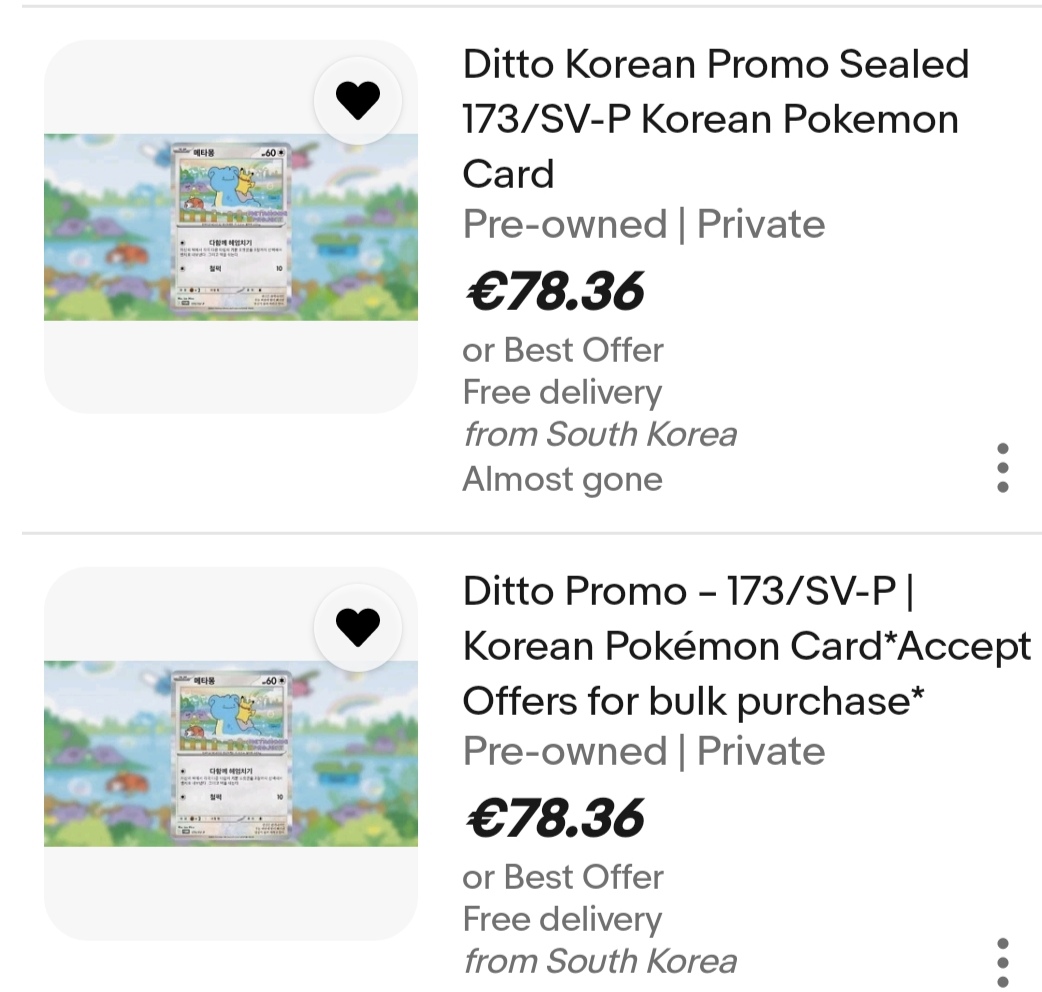
Task: Toggle the heart on the Ditto Korean Promo Sealed listing
Action: coord(357,99)
